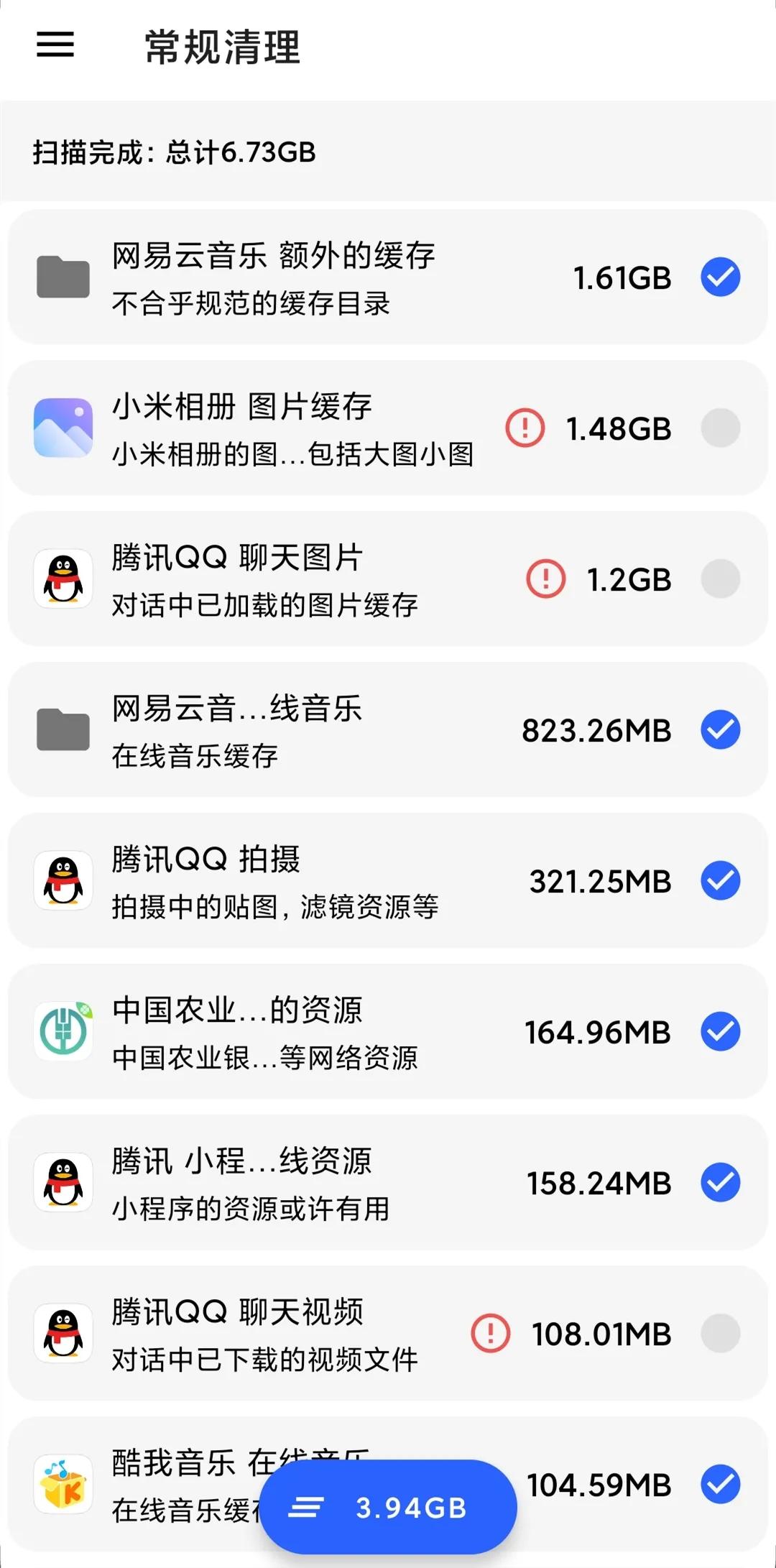Toggle selection of 酷我音乐 在线音乐
The image size is (776, 1568).
click(x=721, y=1482)
